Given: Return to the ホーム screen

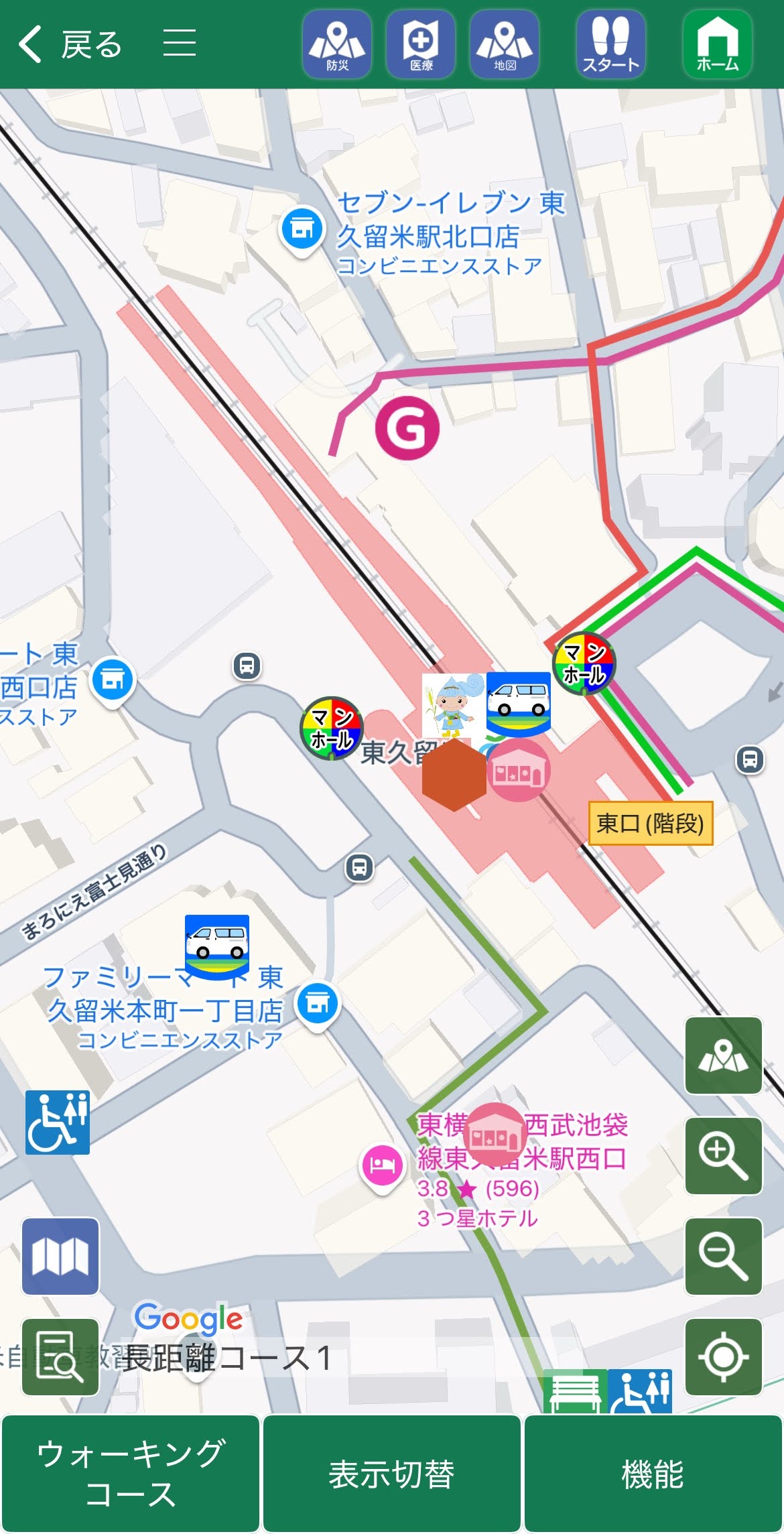Looking at the screenshot, I should pos(717,44).
